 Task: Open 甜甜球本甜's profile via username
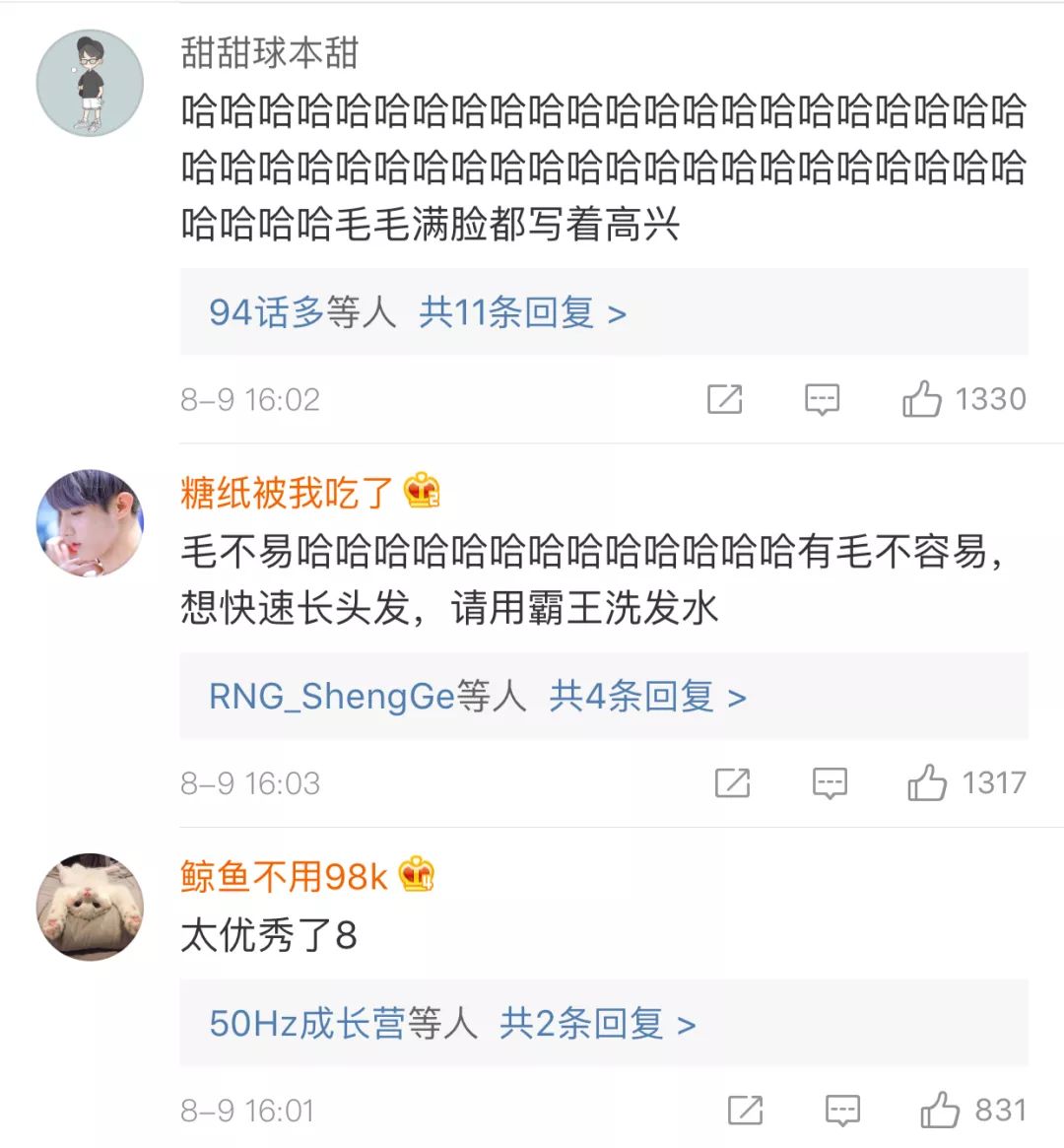pos(269,53)
